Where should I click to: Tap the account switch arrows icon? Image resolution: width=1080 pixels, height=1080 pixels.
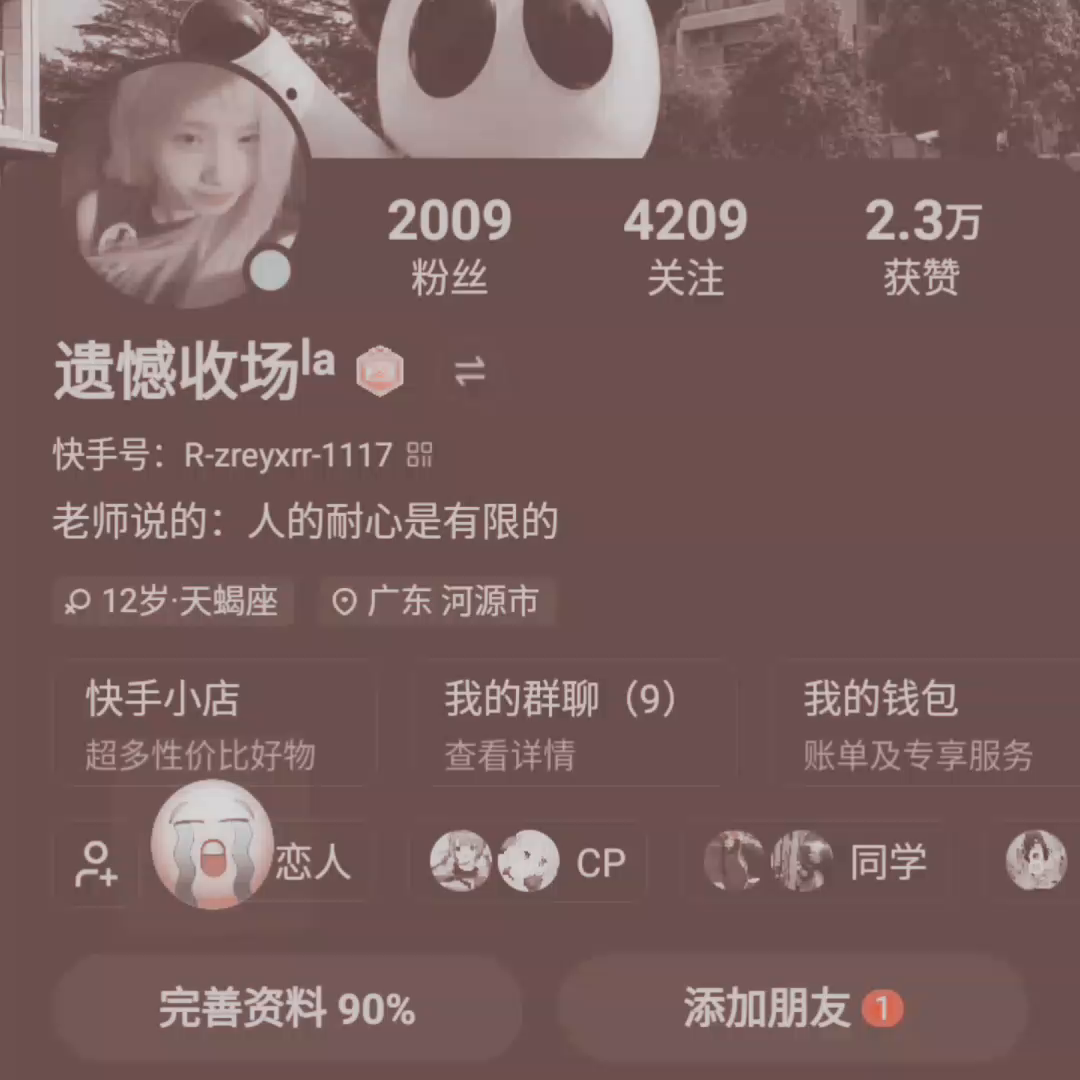469,372
